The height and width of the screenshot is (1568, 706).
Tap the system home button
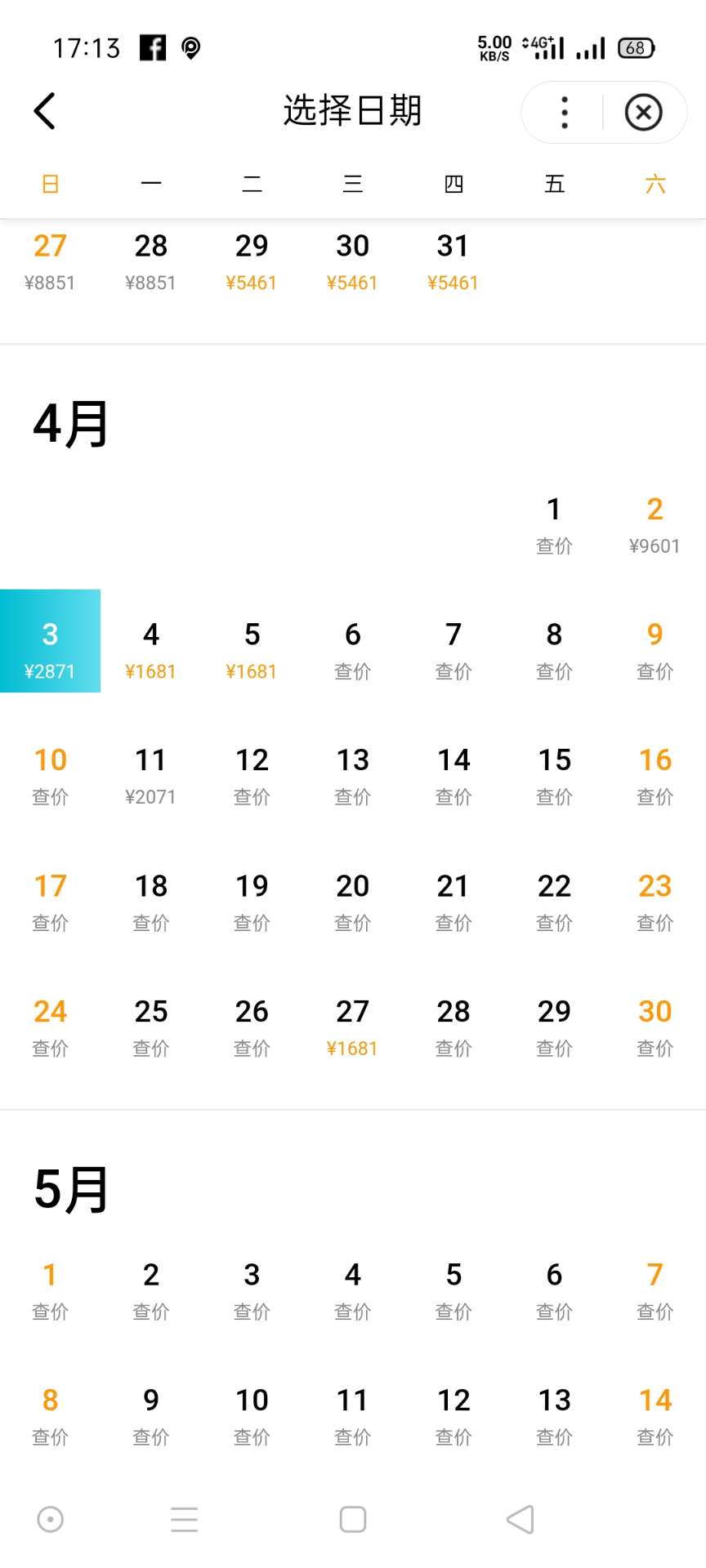tap(353, 1520)
